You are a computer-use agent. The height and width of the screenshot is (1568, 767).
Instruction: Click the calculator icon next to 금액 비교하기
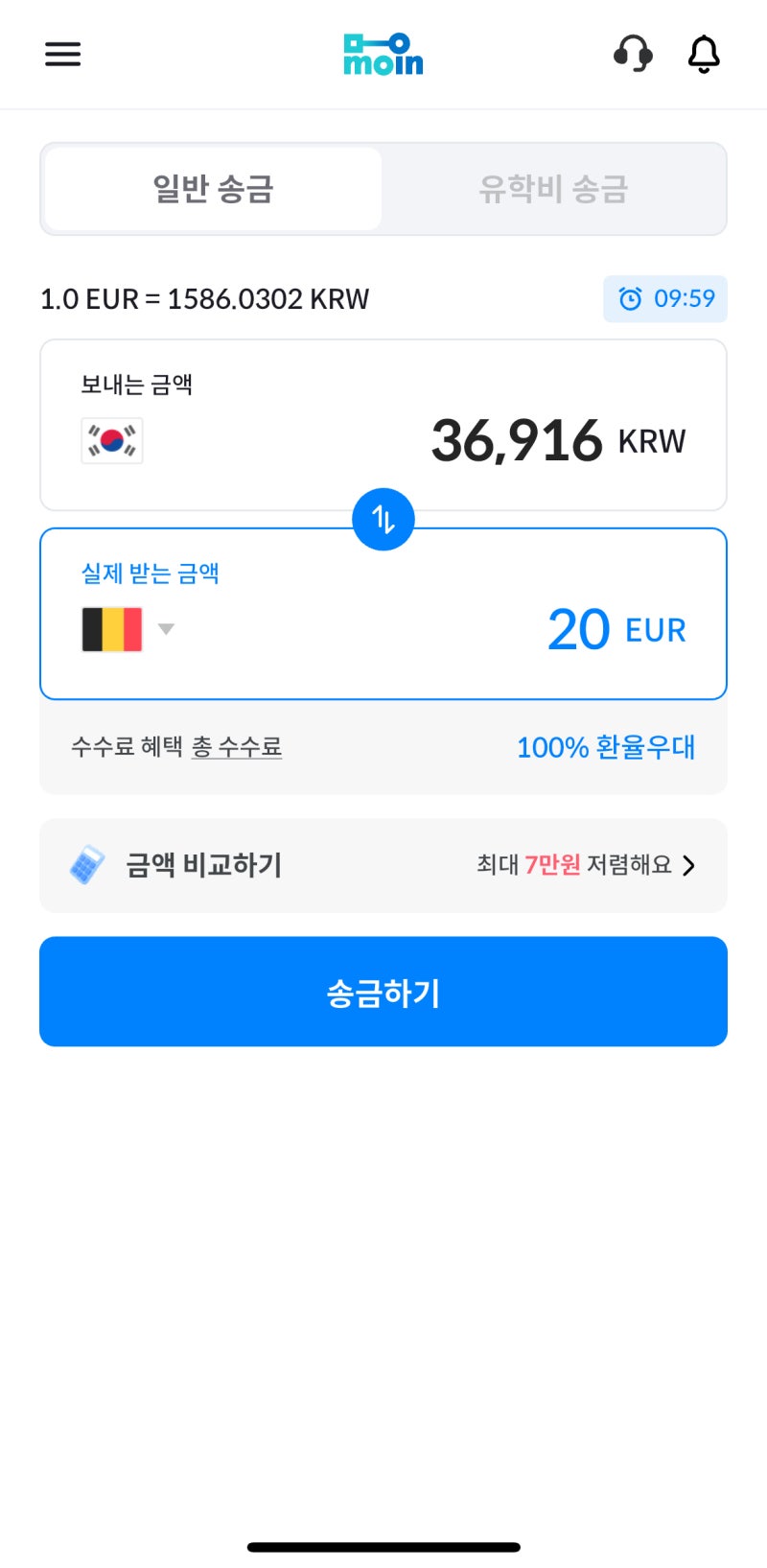[87, 865]
